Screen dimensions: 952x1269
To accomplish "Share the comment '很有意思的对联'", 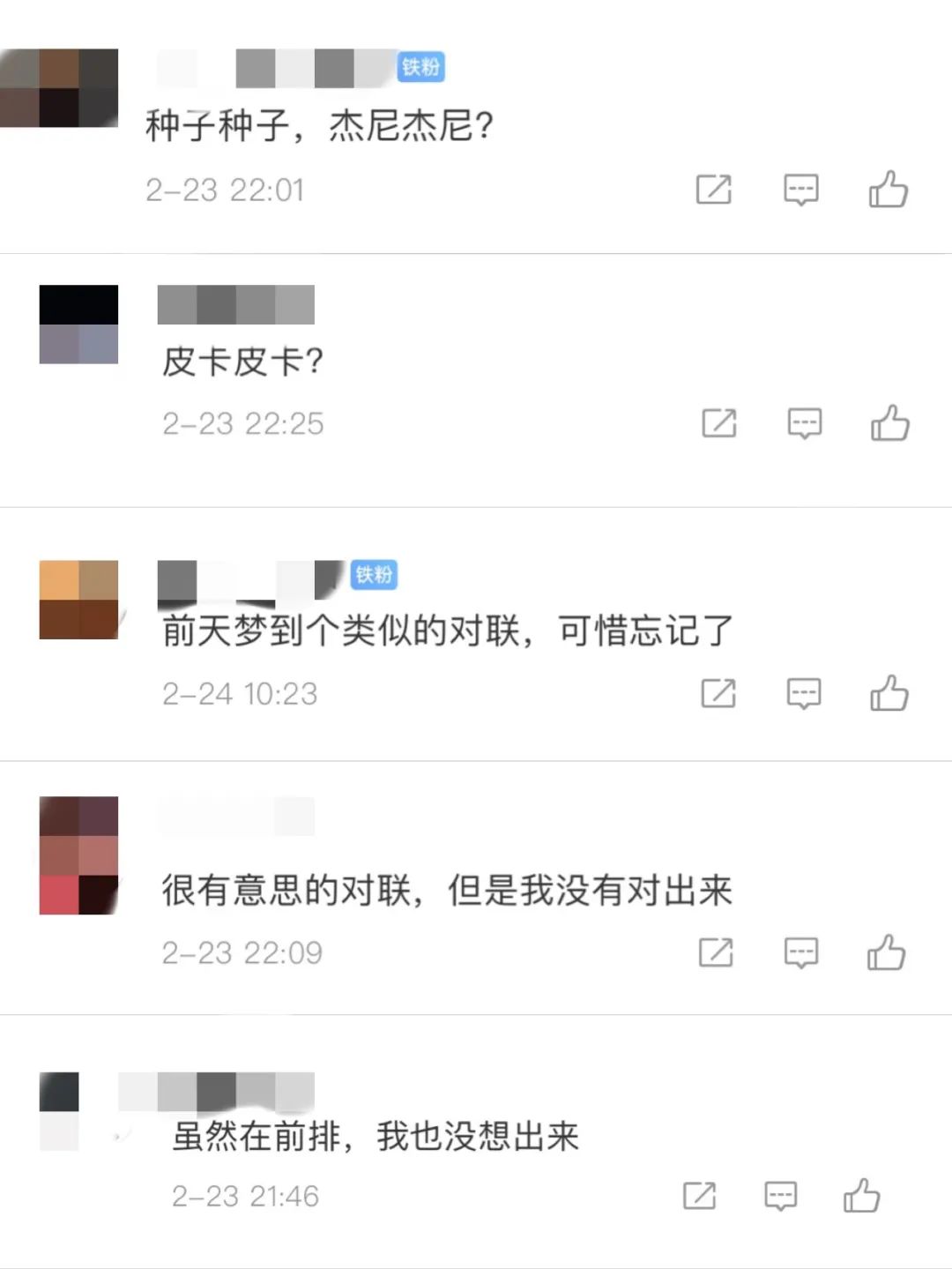I will click(x=715, y=952).
